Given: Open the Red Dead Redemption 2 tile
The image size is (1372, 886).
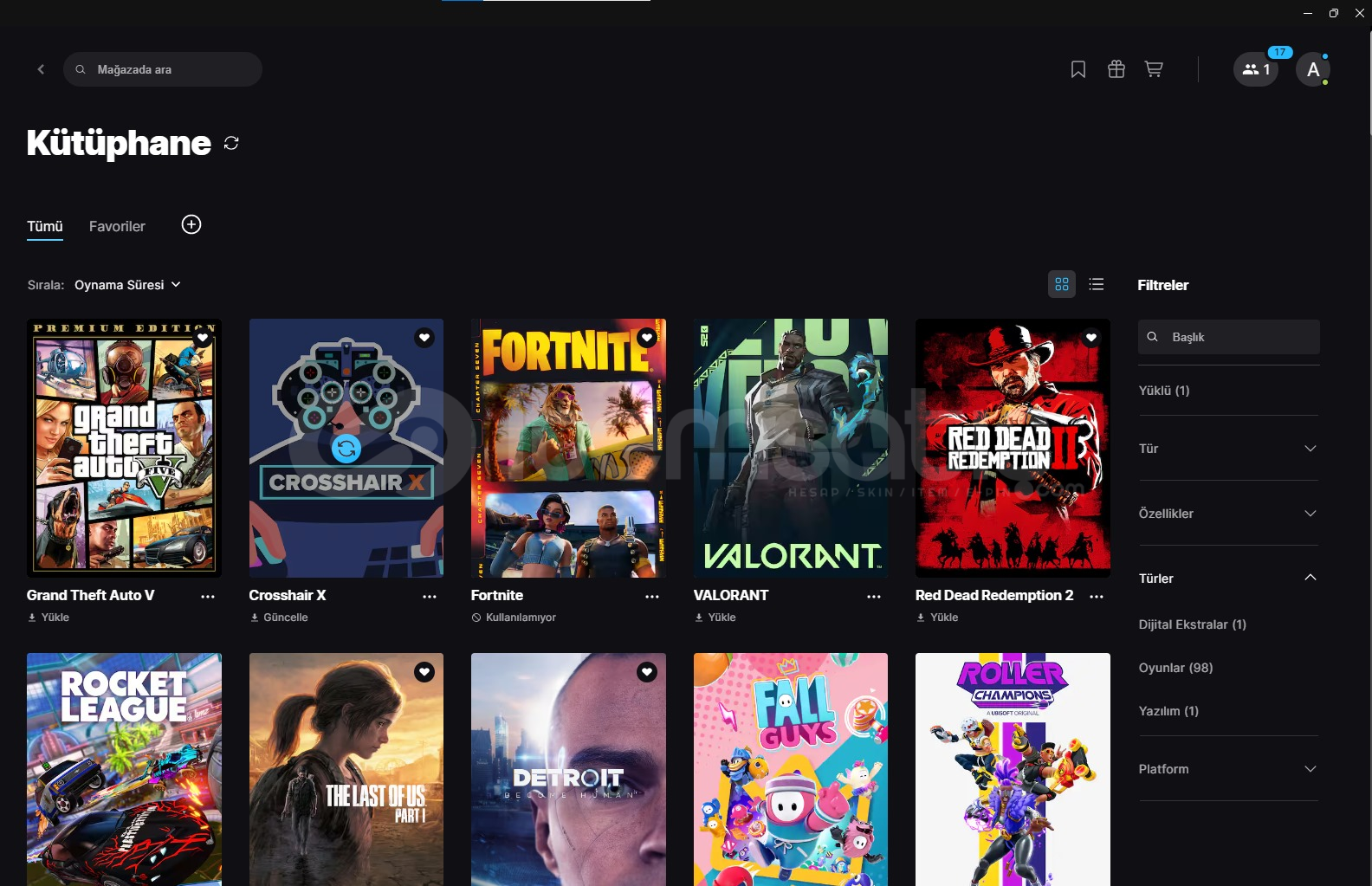Looking at the screenshot, I should [1013, 448].
